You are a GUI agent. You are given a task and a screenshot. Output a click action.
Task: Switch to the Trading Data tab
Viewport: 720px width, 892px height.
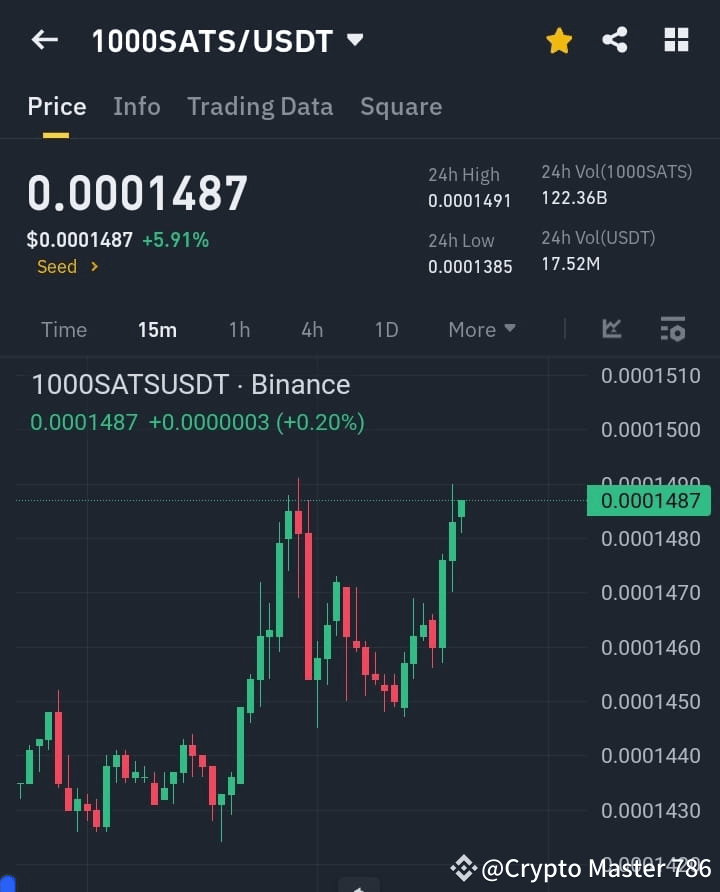pyautogui.click(x=260, y=106)
